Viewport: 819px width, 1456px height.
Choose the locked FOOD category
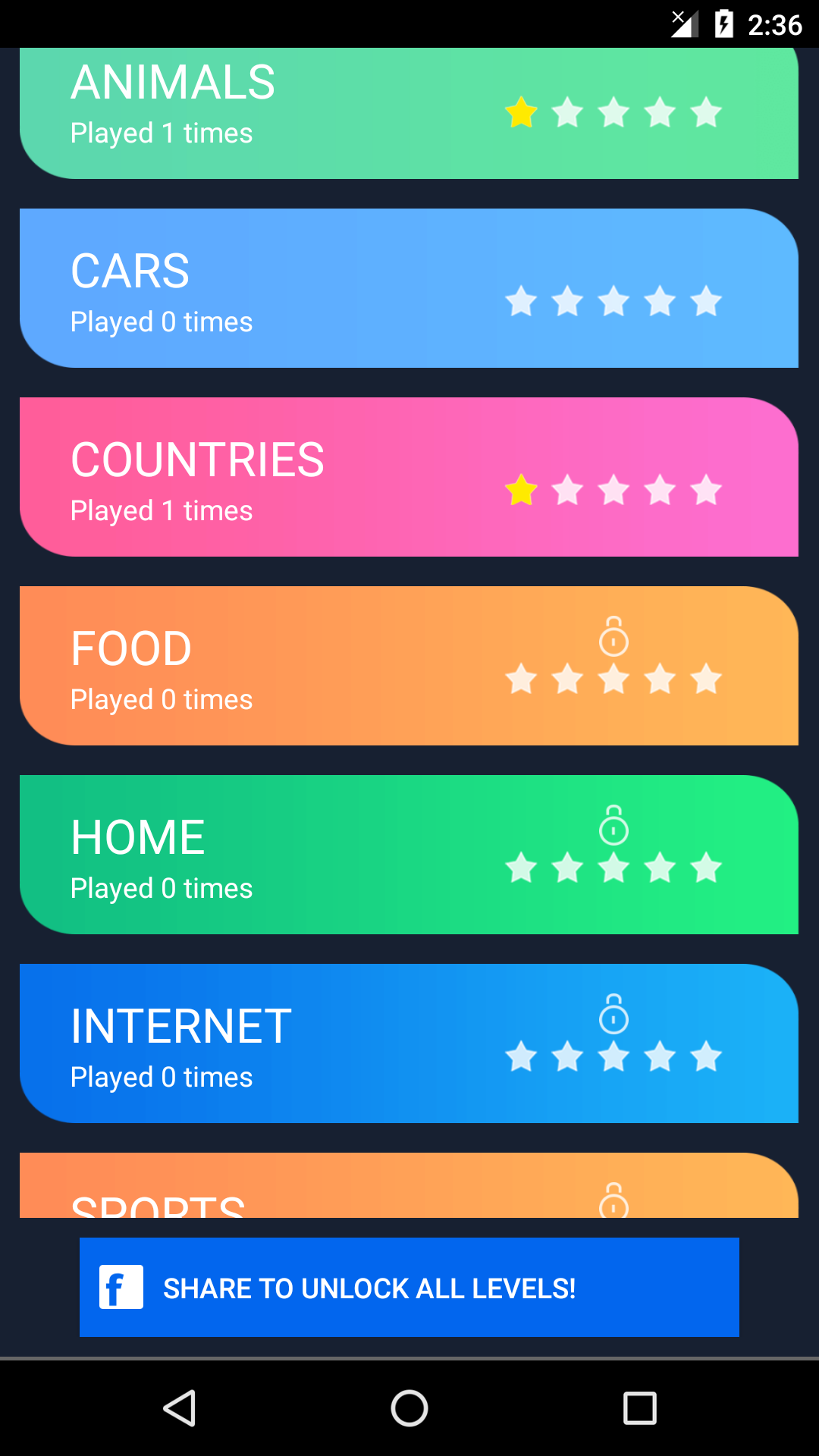pyautogui.click(x=409, y=666)
